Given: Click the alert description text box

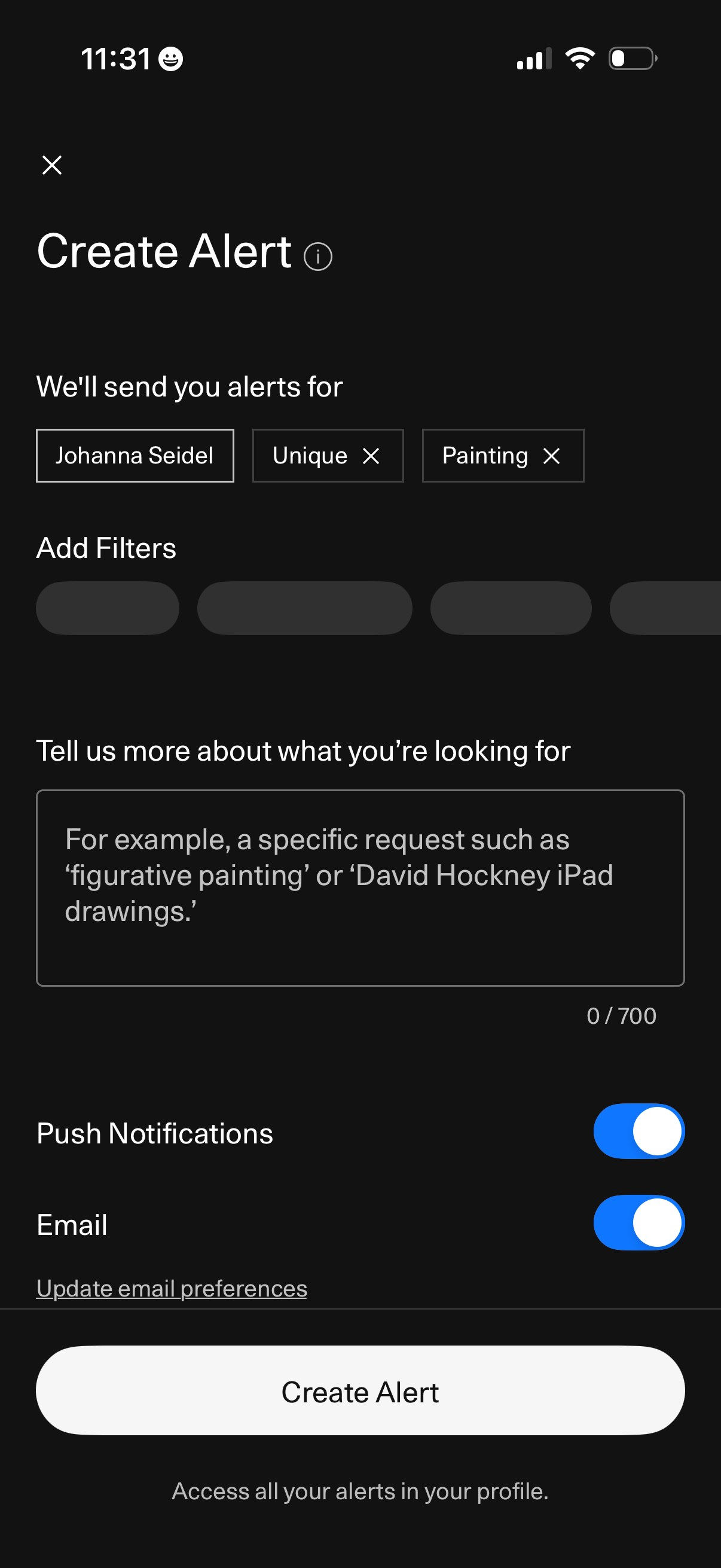Looking at the screenshot, I should pyautogui.click(x=360, y=889).
